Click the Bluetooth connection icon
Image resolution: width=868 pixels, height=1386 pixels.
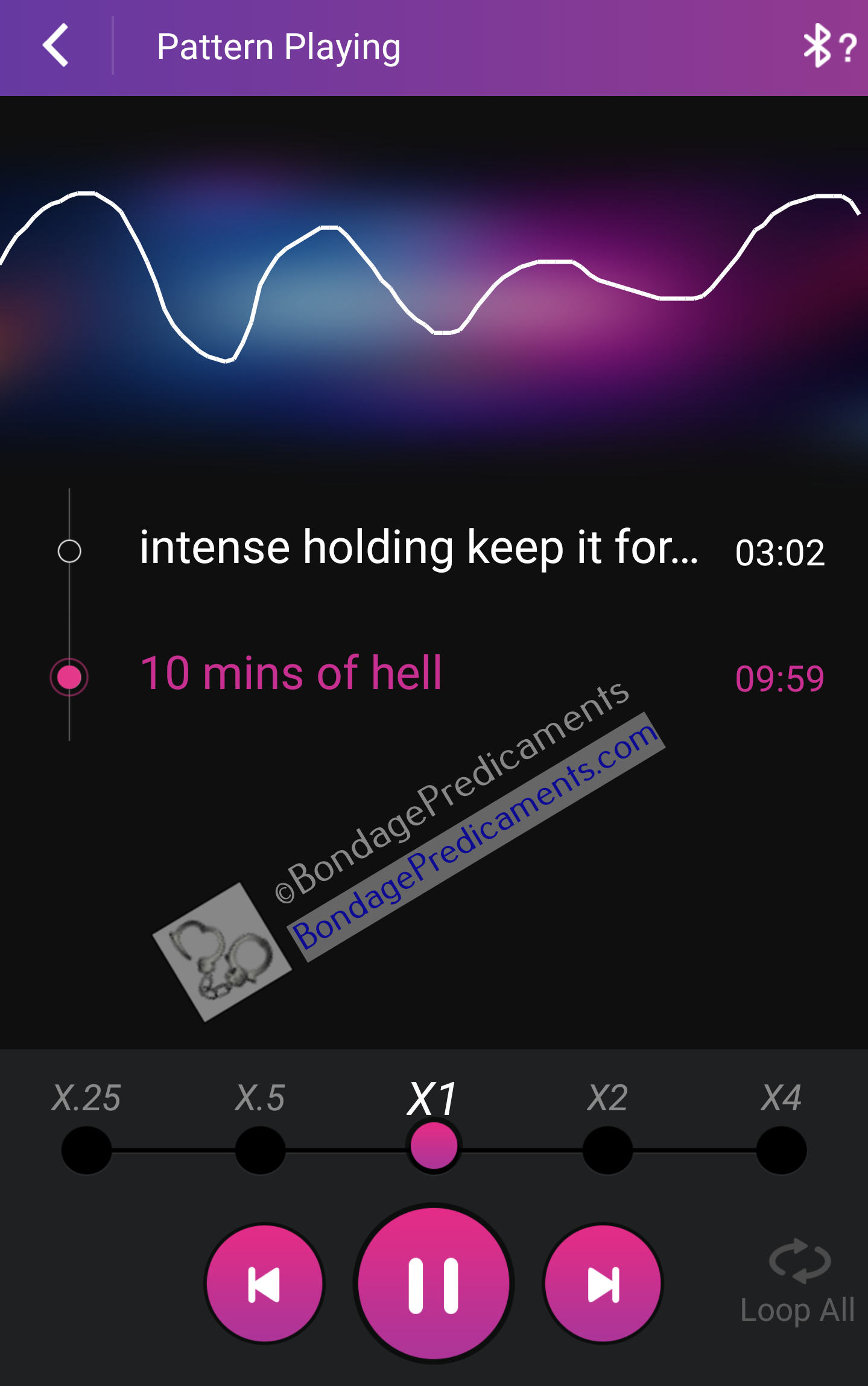click(x=816, y=46)
